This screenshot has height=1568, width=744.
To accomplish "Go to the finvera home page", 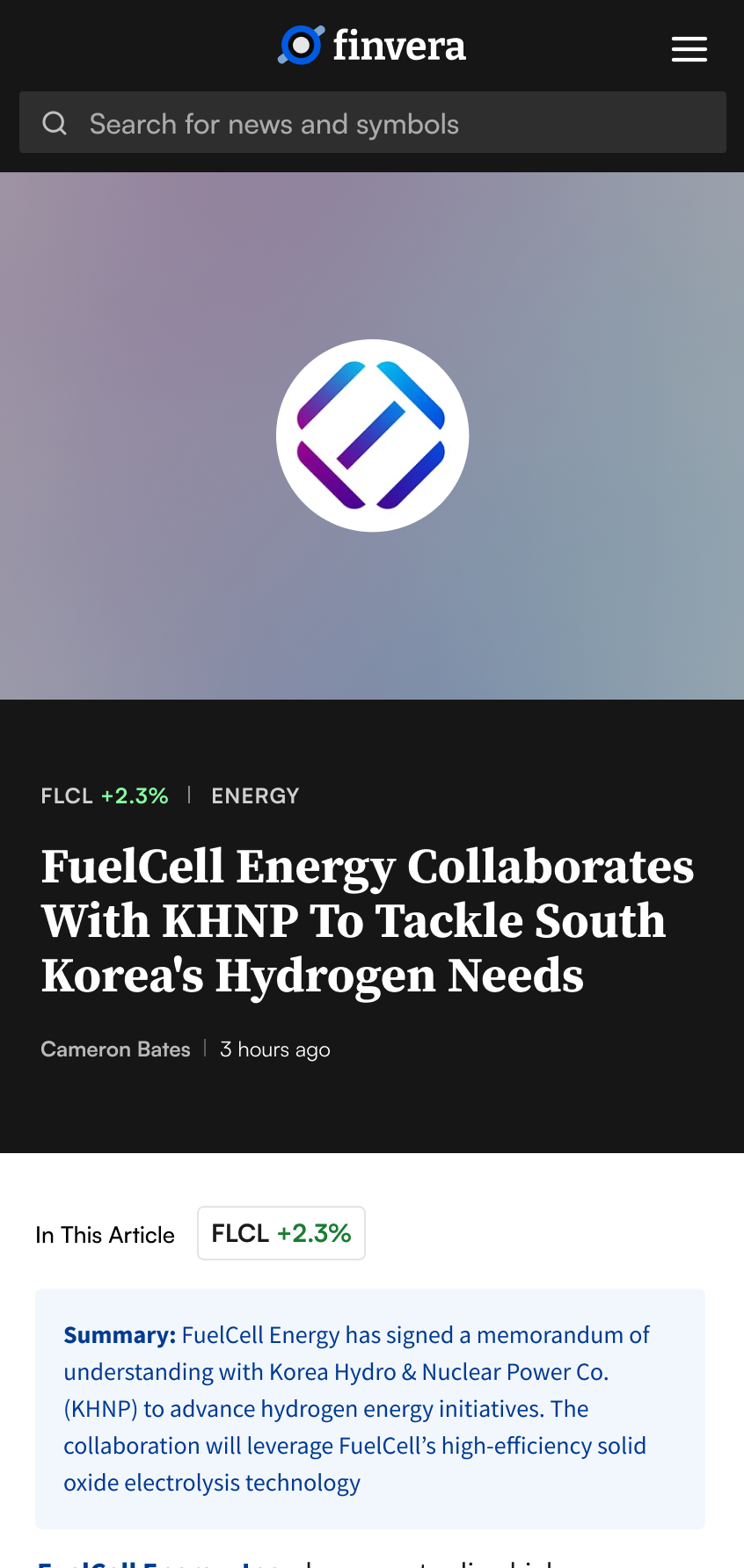I will (x=372, y=46).
